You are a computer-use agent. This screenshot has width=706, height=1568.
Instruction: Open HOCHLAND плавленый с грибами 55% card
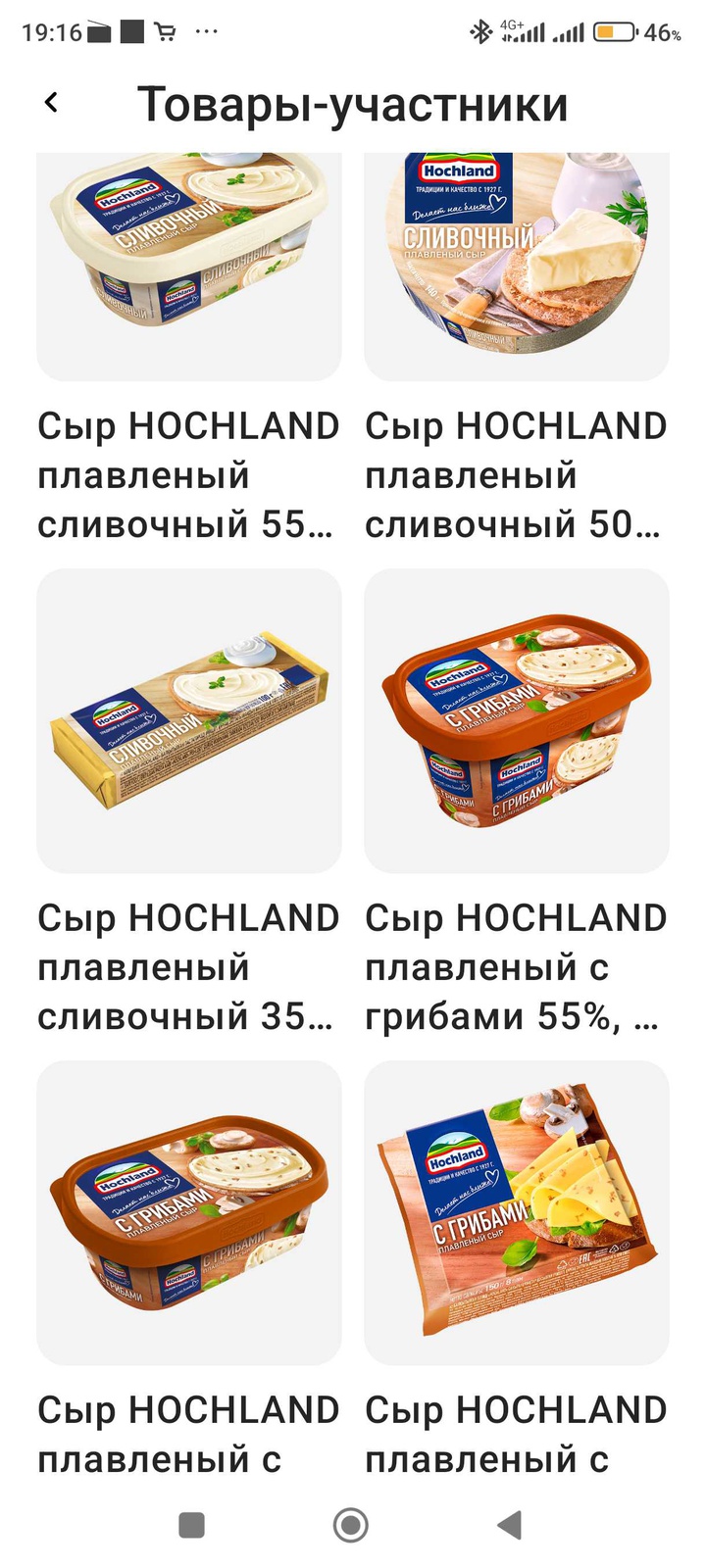tap(516, 721)
